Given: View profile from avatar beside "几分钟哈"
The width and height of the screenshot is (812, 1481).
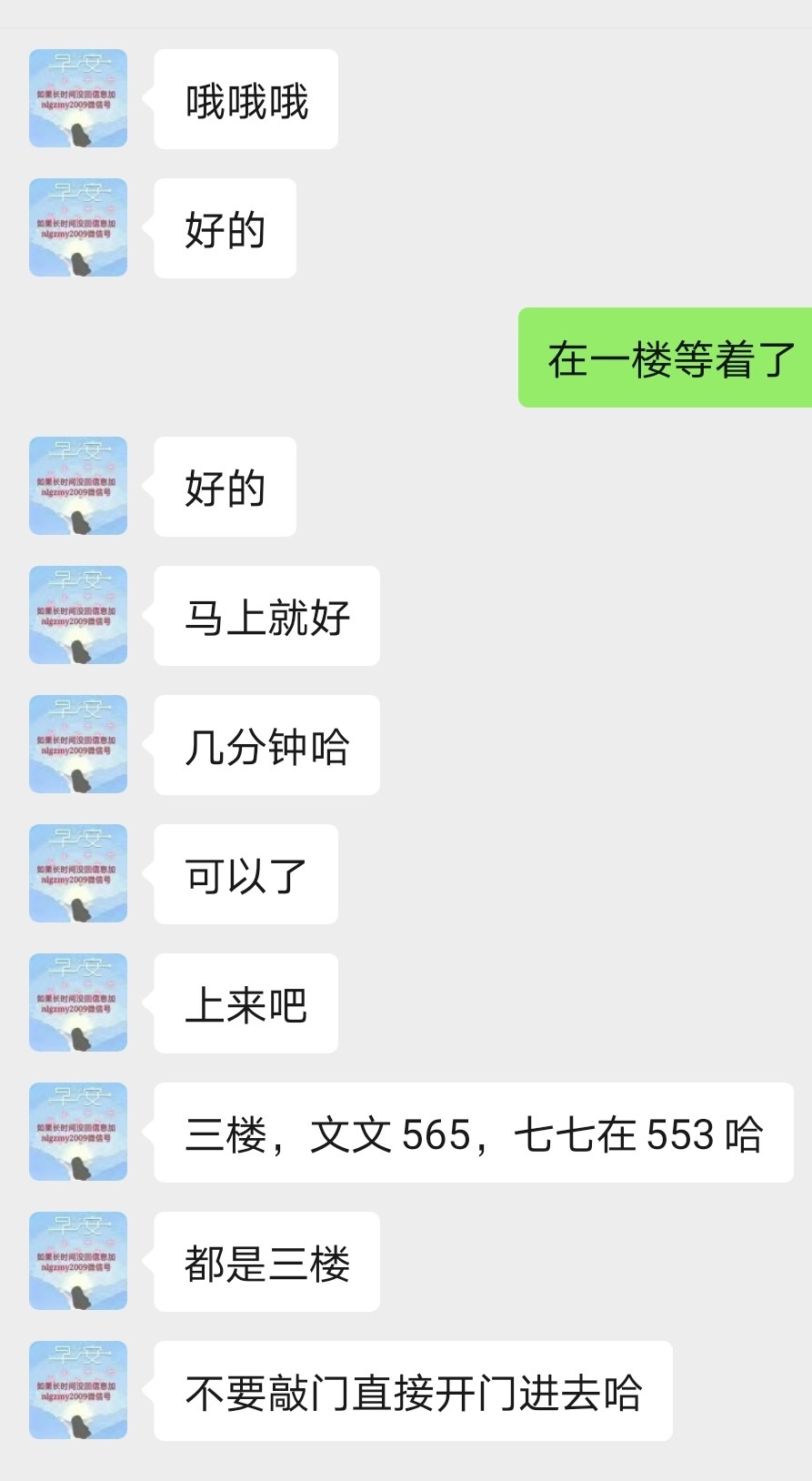Looking at the screenshot, I should [78, 744].
